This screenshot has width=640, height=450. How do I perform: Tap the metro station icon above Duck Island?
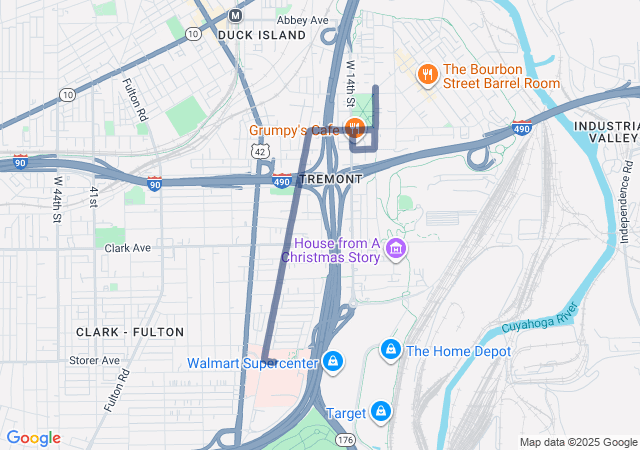(x=235, y=16)
